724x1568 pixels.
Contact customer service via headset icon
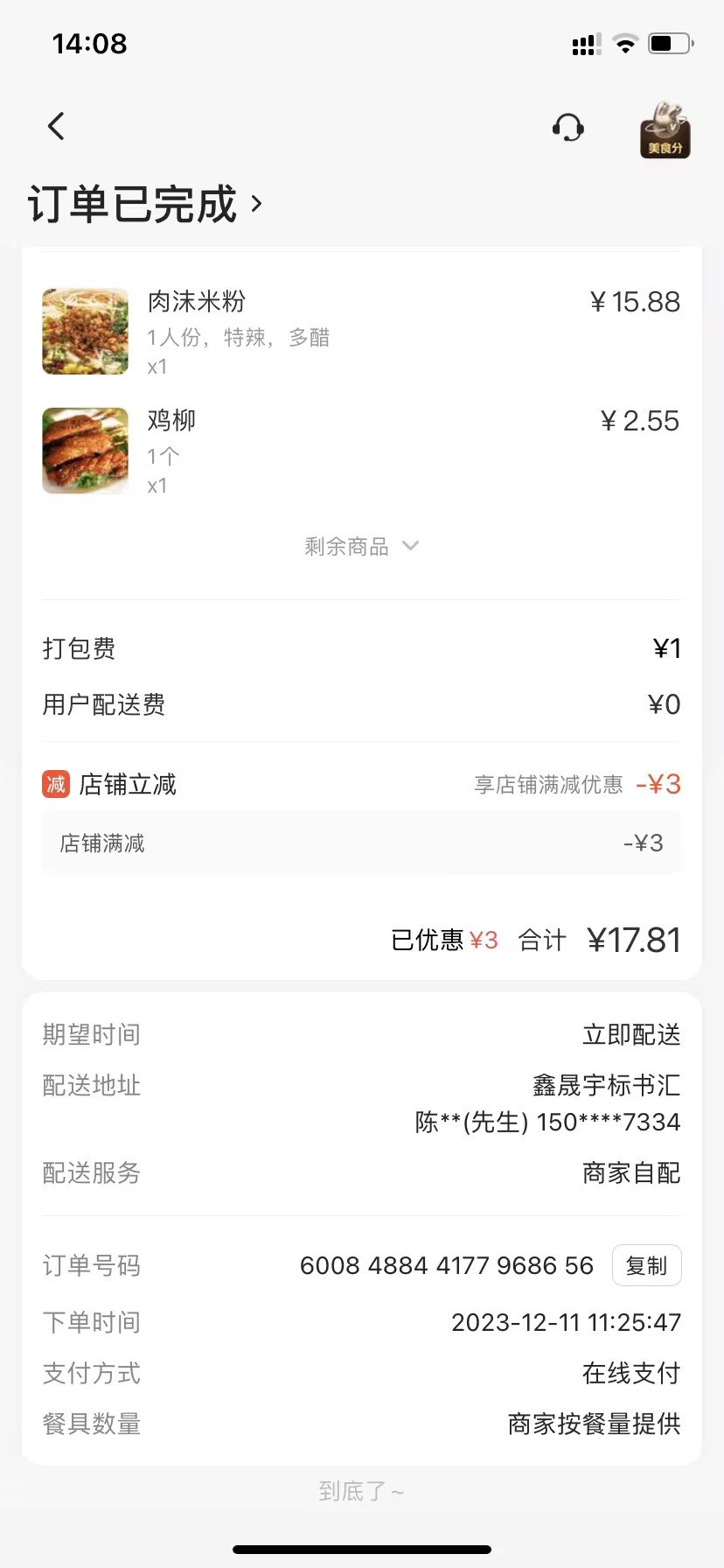[567, 128]
